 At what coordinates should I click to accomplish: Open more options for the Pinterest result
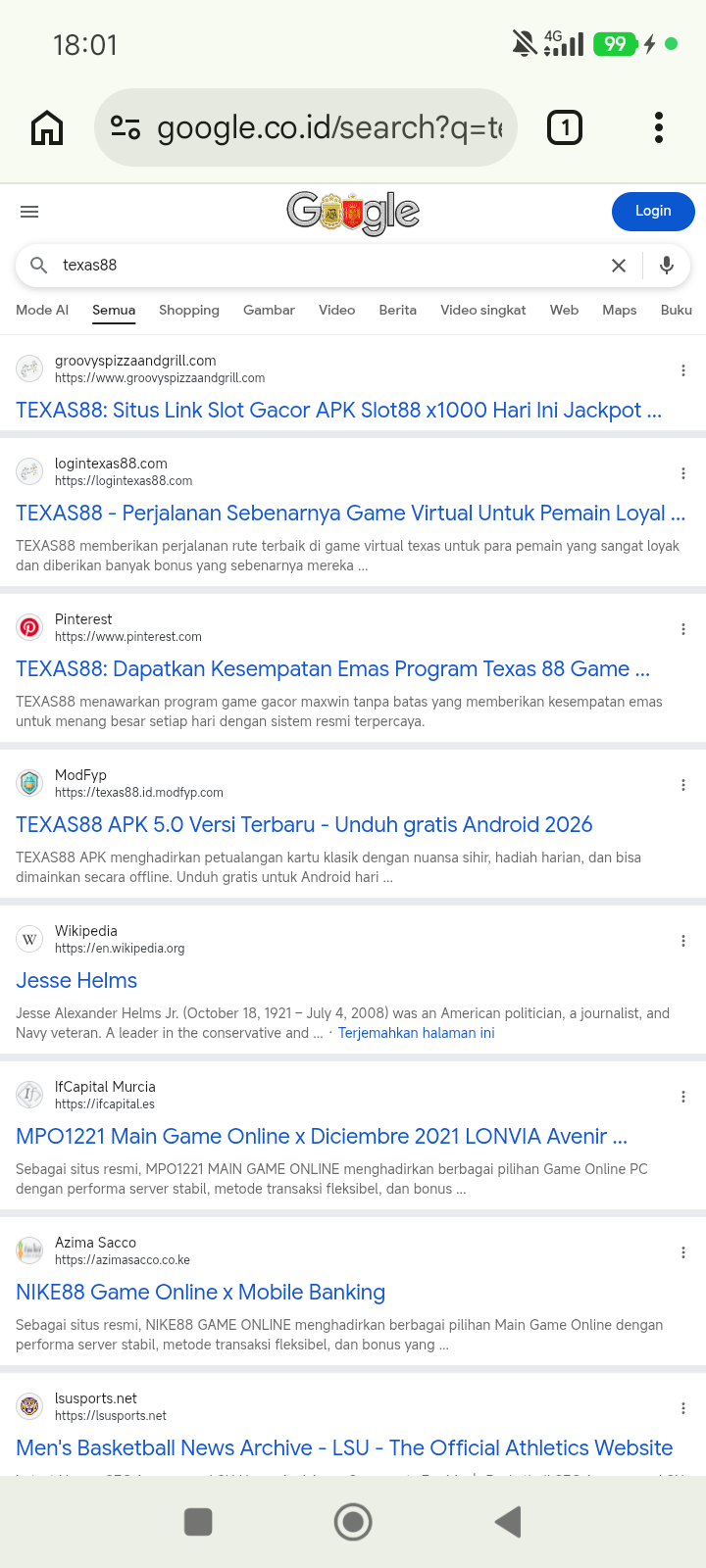683,629
